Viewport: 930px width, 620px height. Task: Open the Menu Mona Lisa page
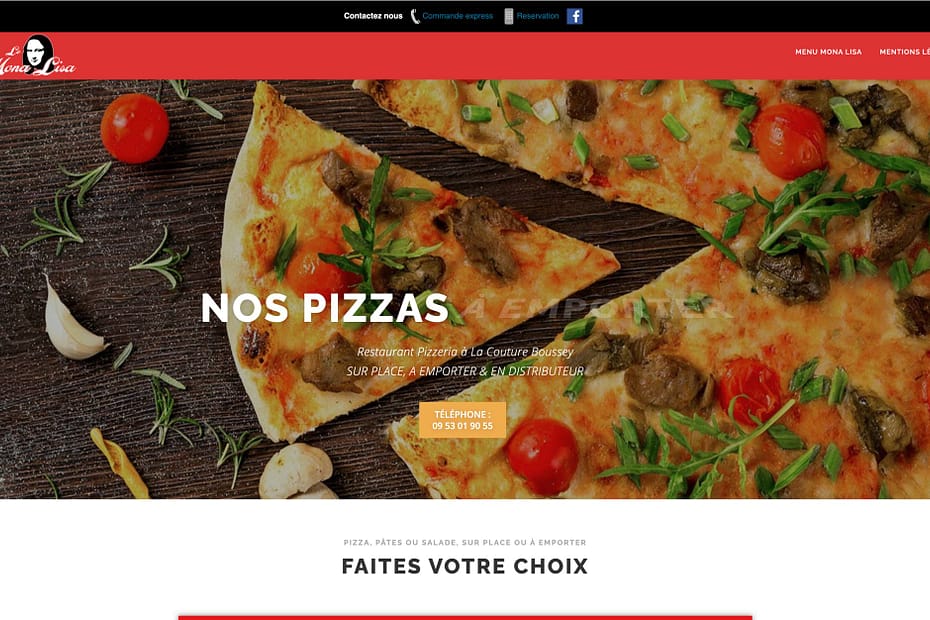click(829, 52)
